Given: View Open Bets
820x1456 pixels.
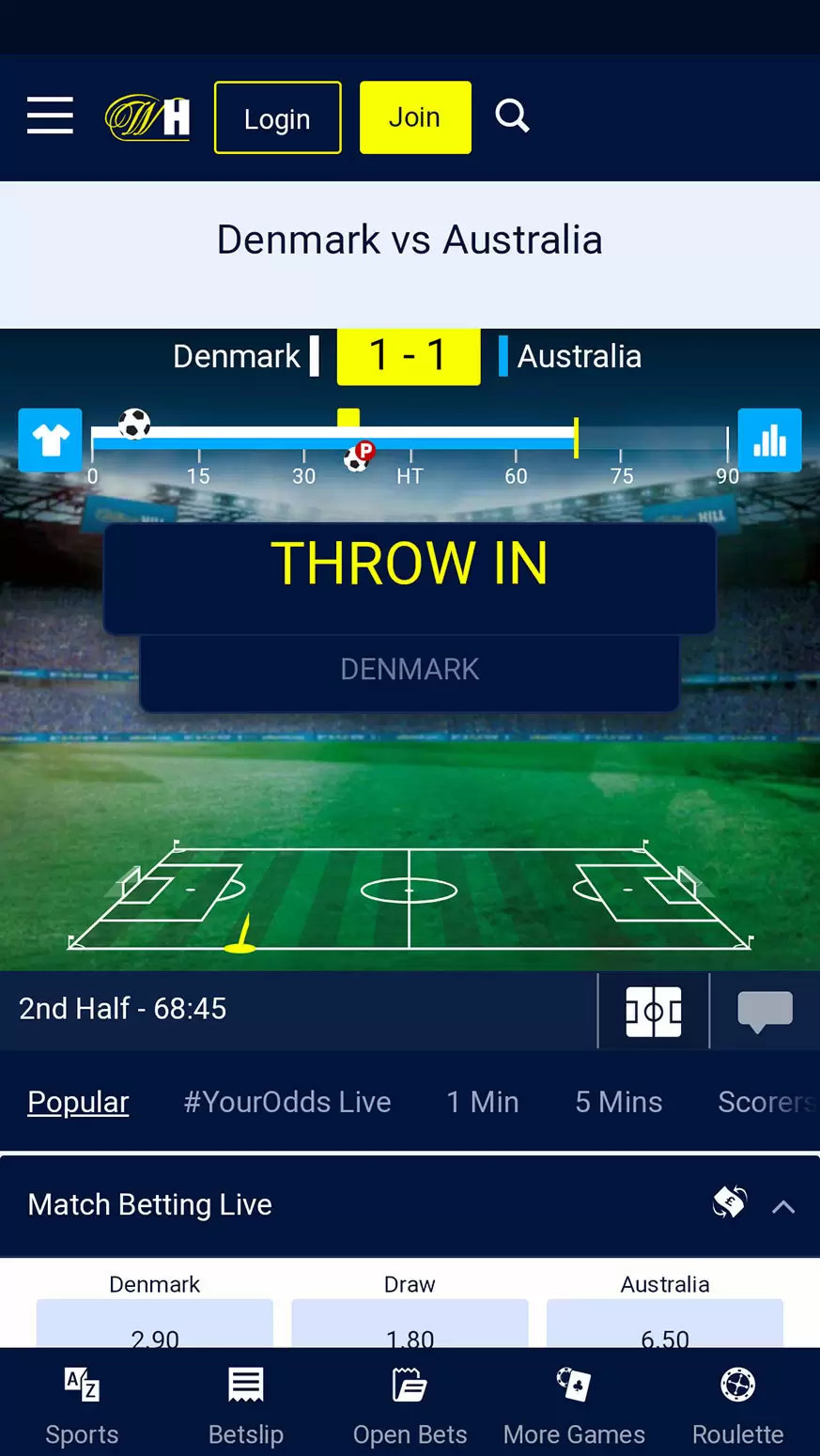Looking at the screenshot, I should pos(410,1403).
